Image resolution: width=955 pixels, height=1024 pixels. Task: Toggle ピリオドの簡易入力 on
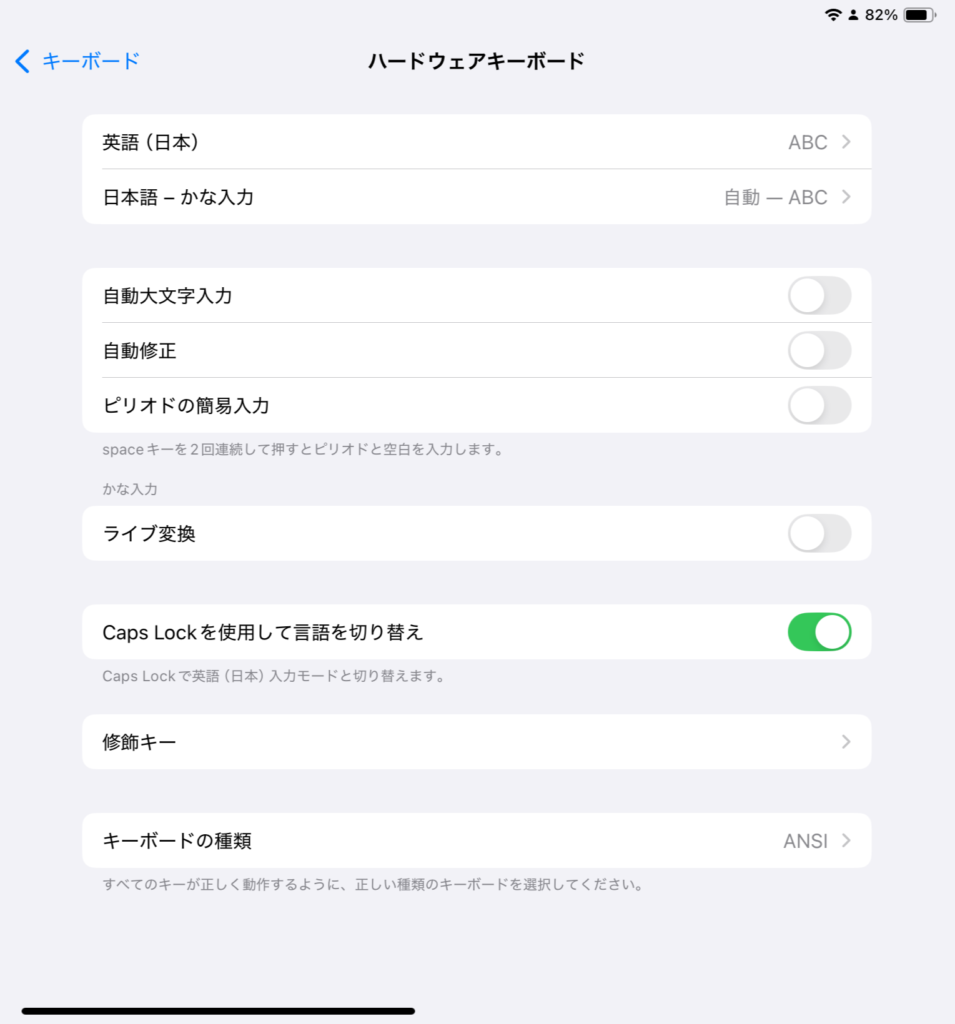click(819, 405)
